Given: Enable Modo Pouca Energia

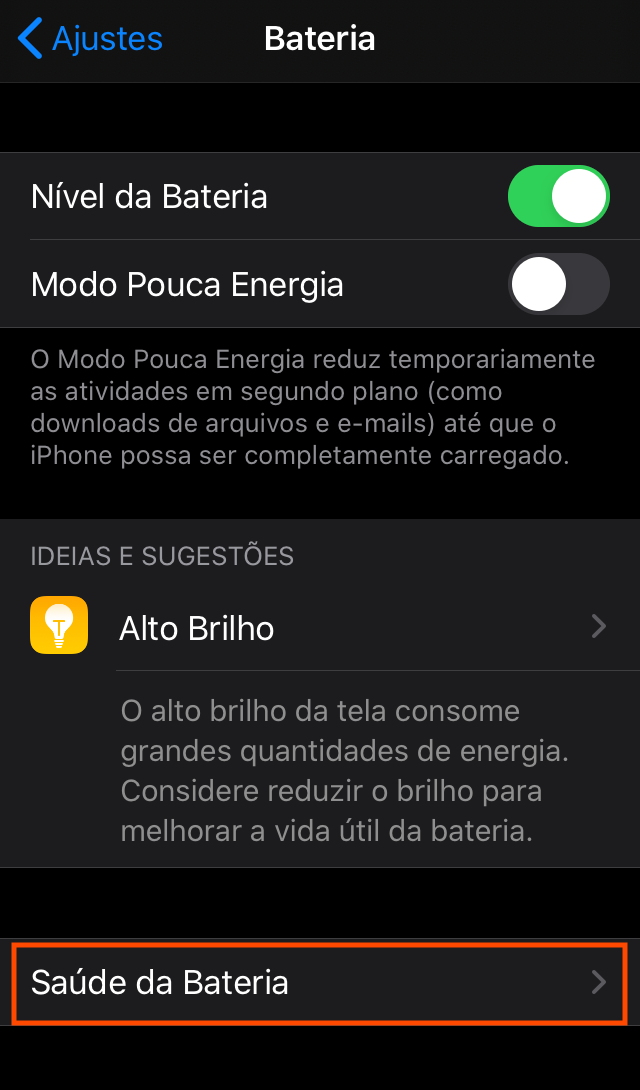Looking at the screenshot, I should (558, 284).
